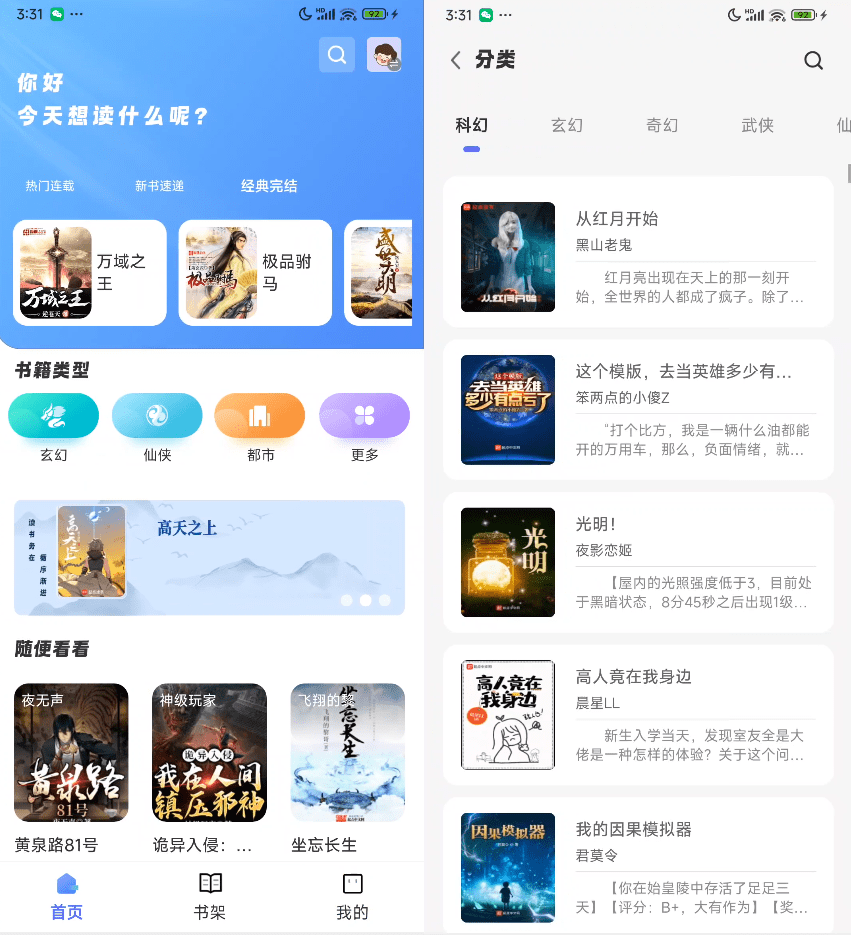Switch to the 武侠 category tab
Image resolution: width=851 pixels, height=935 pixels.
pyautogui.click(x=757, y=125)
